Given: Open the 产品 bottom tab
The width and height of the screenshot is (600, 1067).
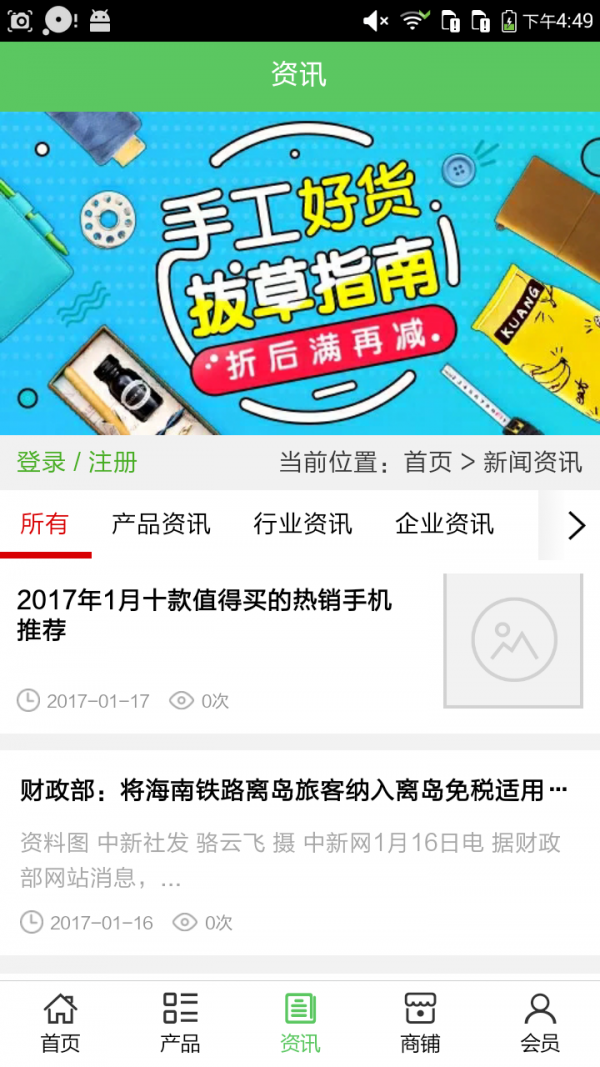Looking at the screenshot, I should [x=180, y=1024].
